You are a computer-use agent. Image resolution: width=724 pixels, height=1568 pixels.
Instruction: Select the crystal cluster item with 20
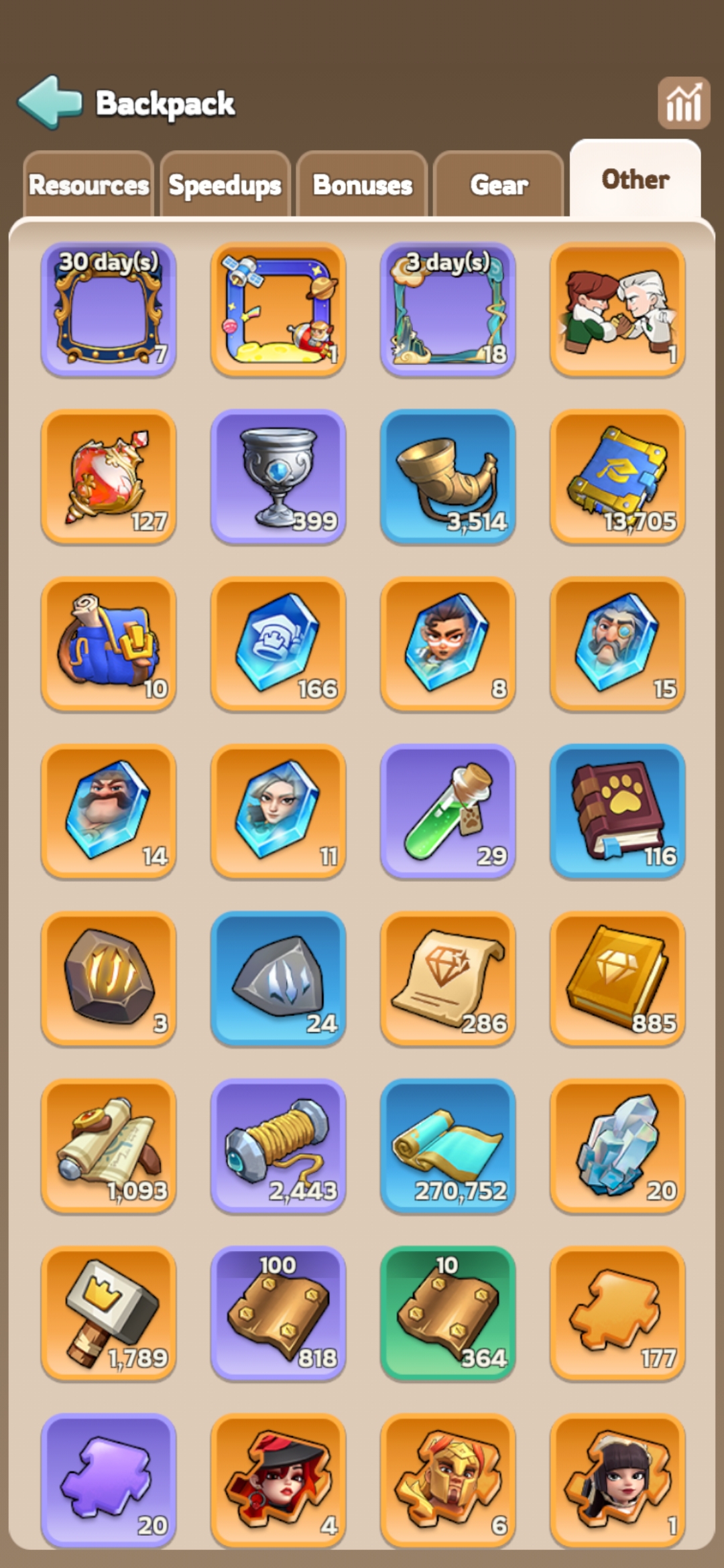[x=617, y=1145]
